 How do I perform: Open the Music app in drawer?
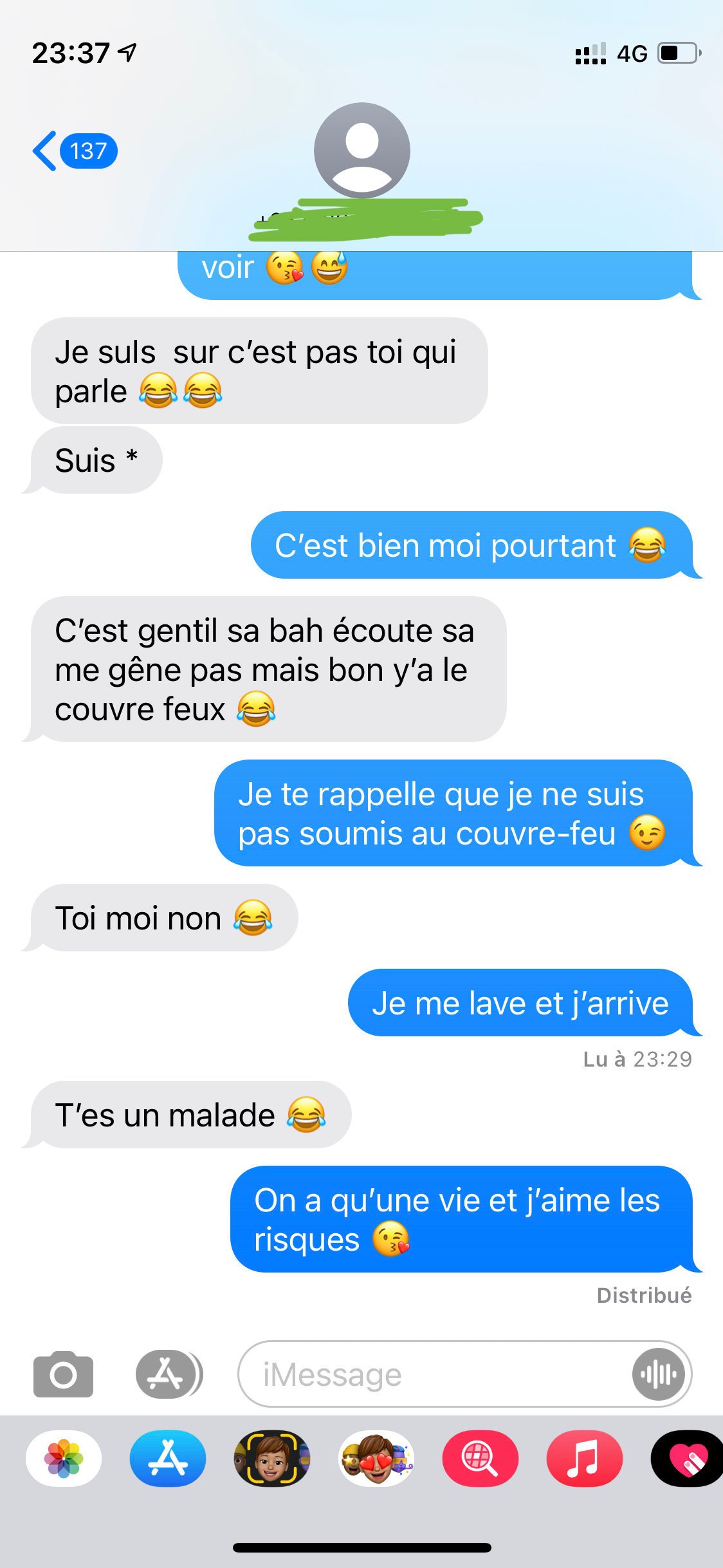(x=584, y=1458)
